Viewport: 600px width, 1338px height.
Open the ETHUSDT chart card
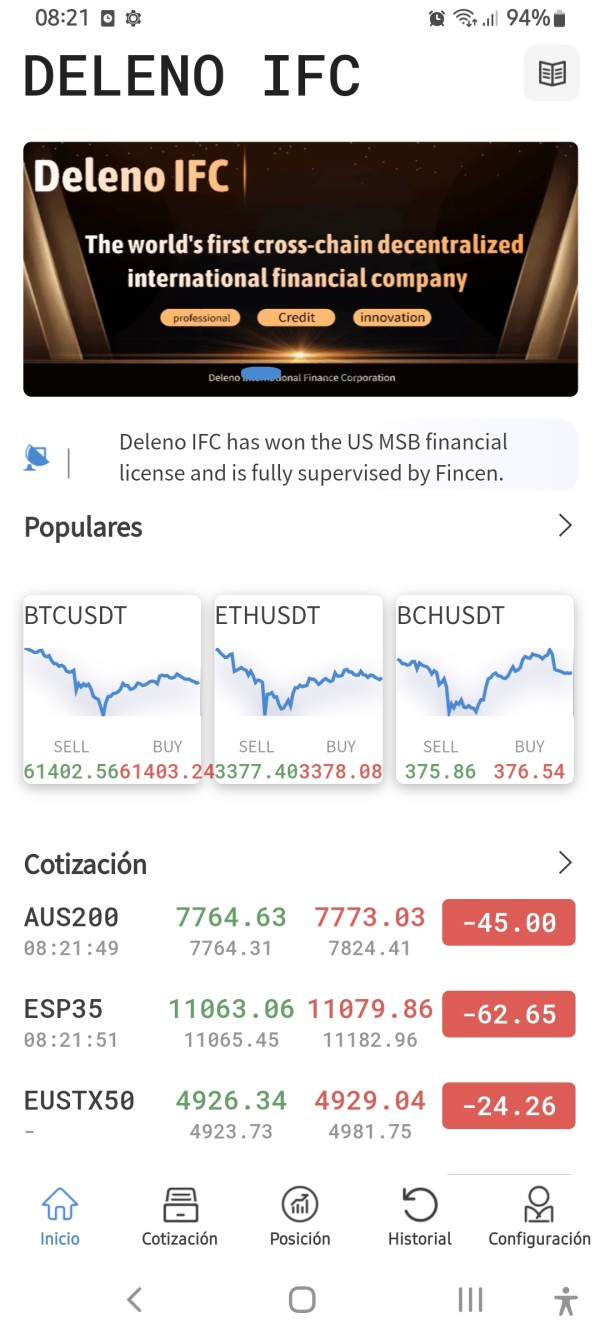click(298, 689)
